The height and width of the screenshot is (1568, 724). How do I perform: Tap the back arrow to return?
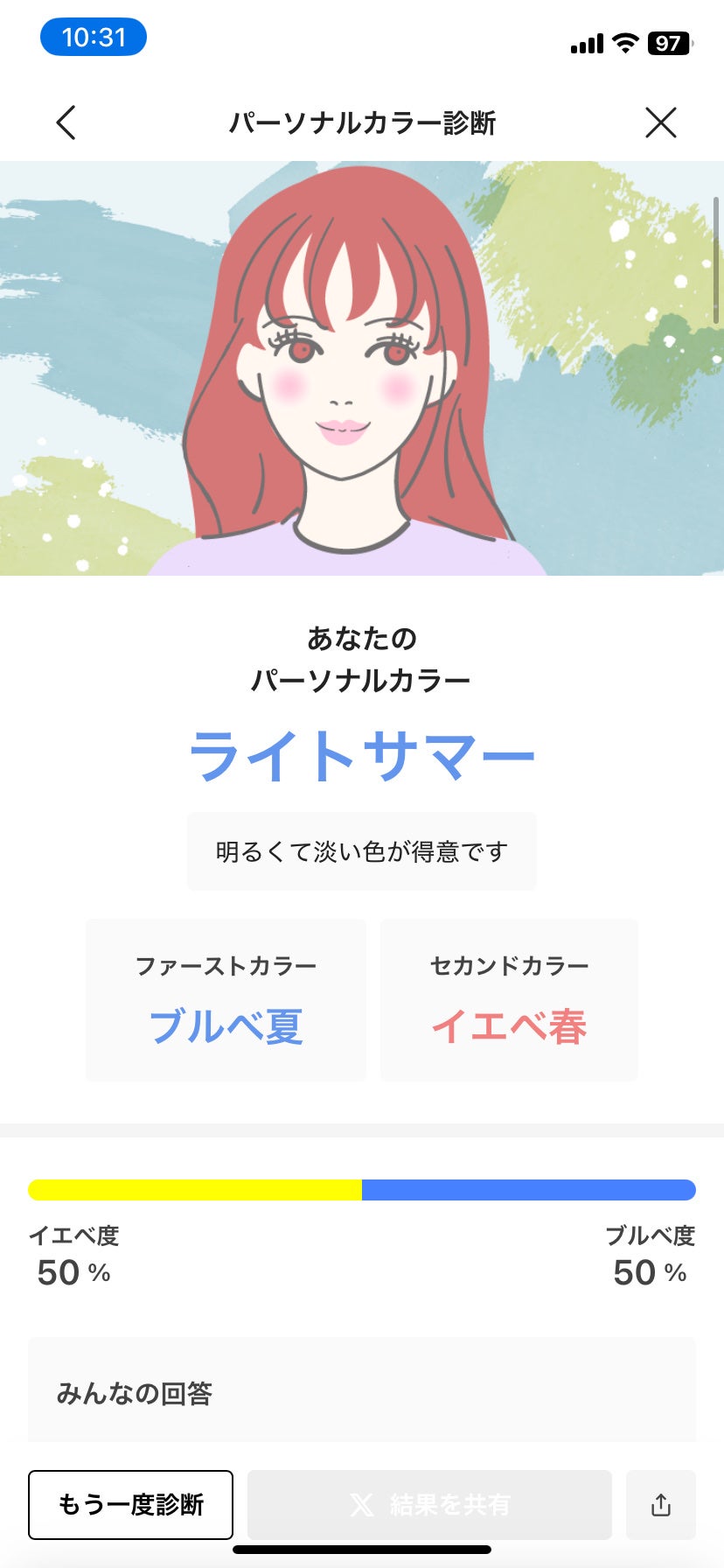tap(66, 122)
